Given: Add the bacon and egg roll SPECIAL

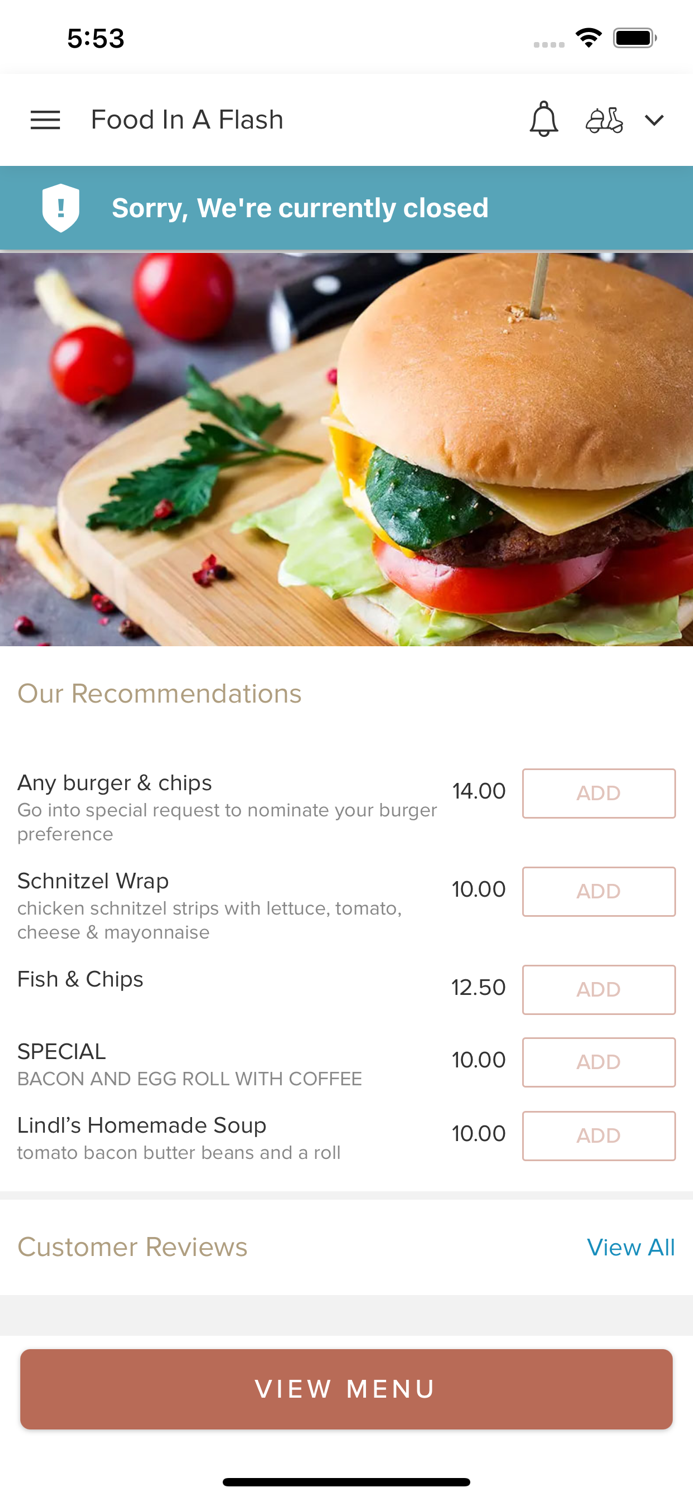Looking at the screenshot, I should 598,1062.
